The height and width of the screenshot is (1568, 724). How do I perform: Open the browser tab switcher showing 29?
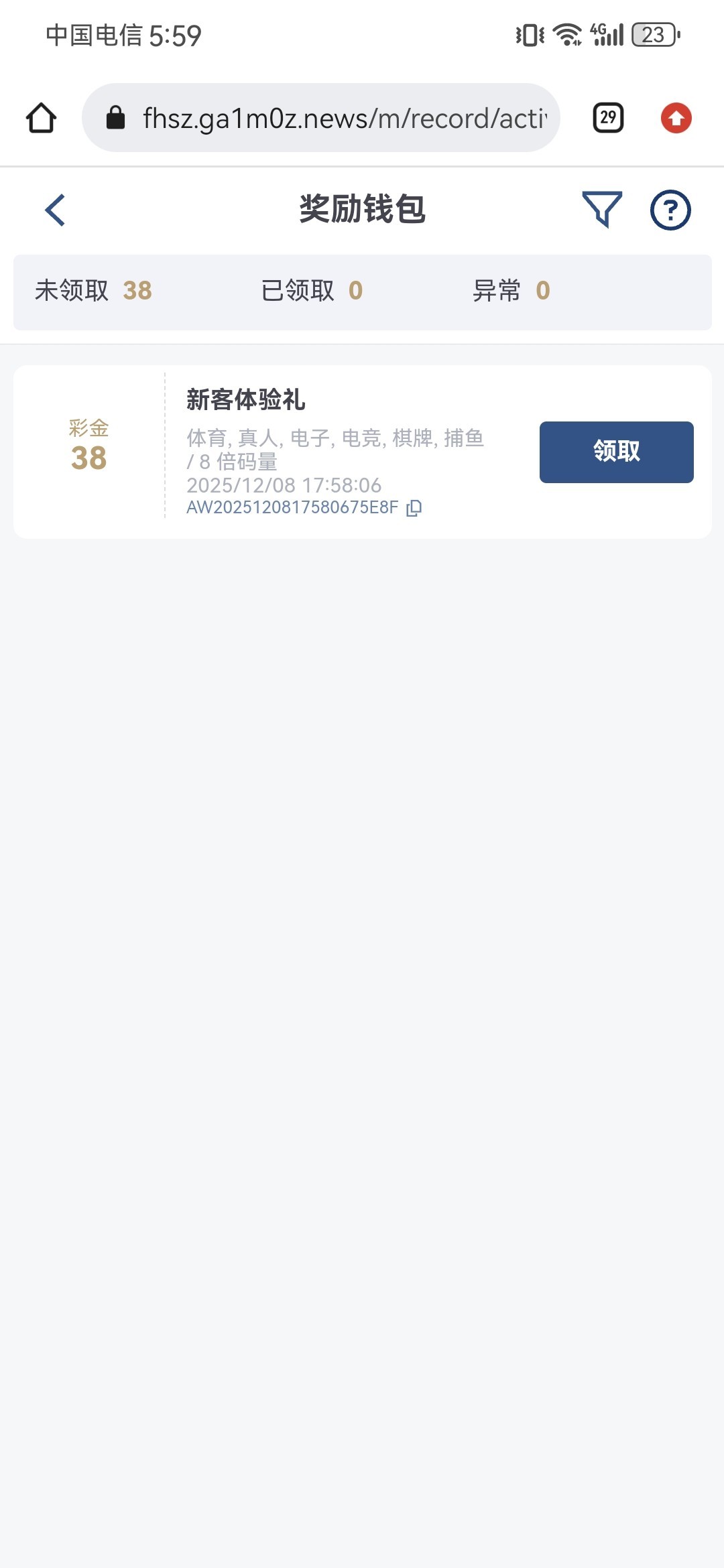pyautogui.click(x=608, y=118)
